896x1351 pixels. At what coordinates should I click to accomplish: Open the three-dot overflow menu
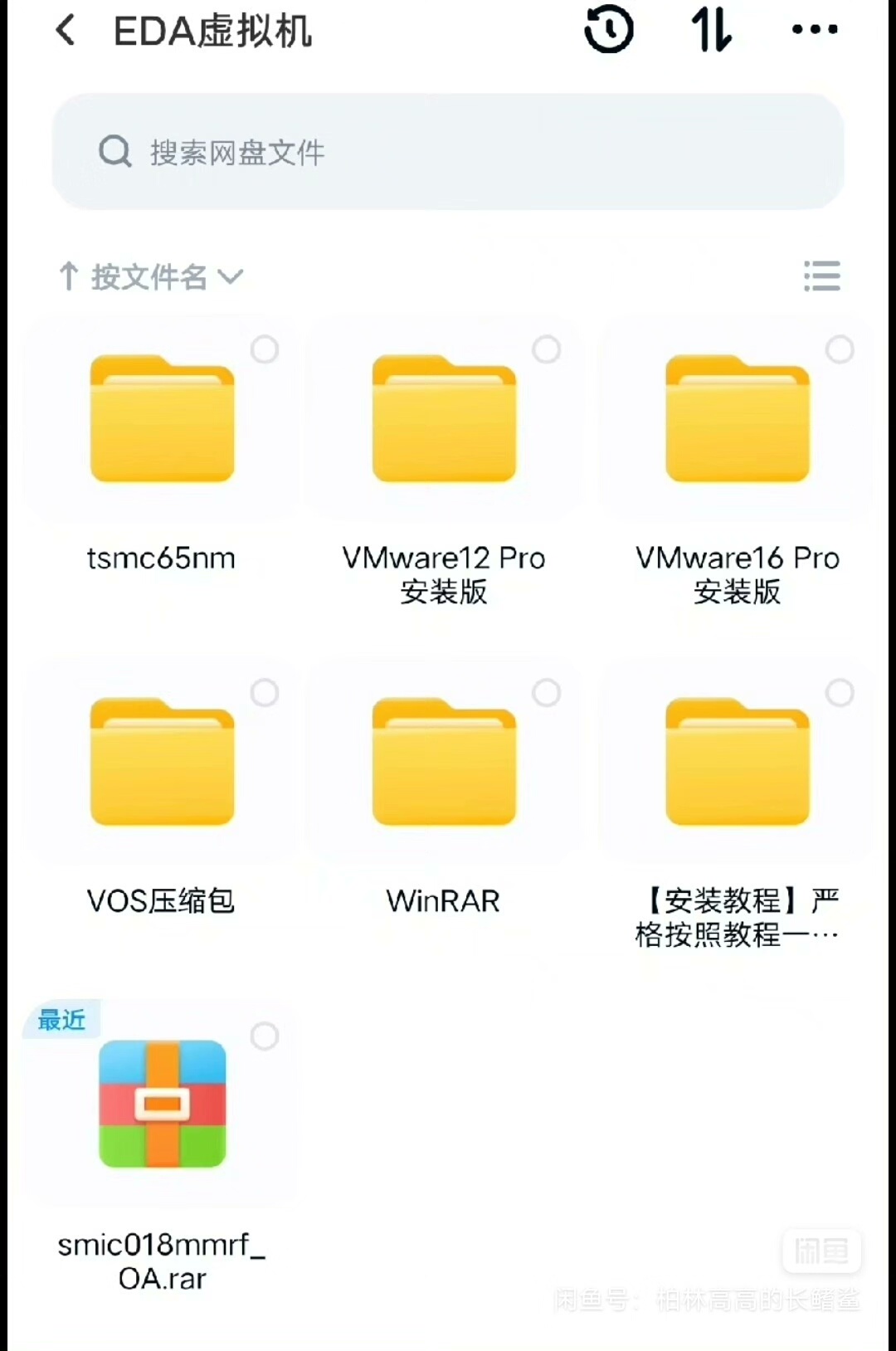click(x=815, y=30)
